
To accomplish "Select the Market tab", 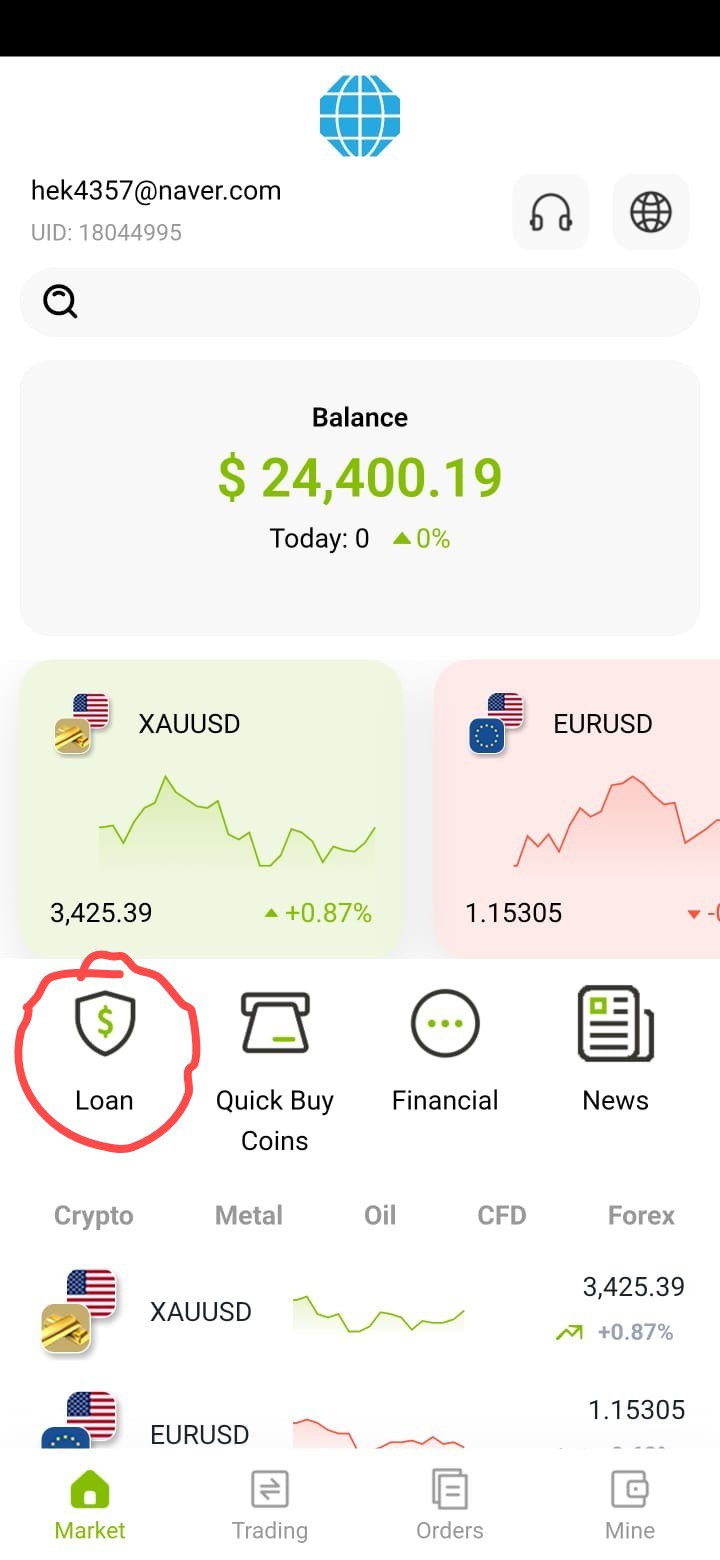I will tap(90, 1505).
